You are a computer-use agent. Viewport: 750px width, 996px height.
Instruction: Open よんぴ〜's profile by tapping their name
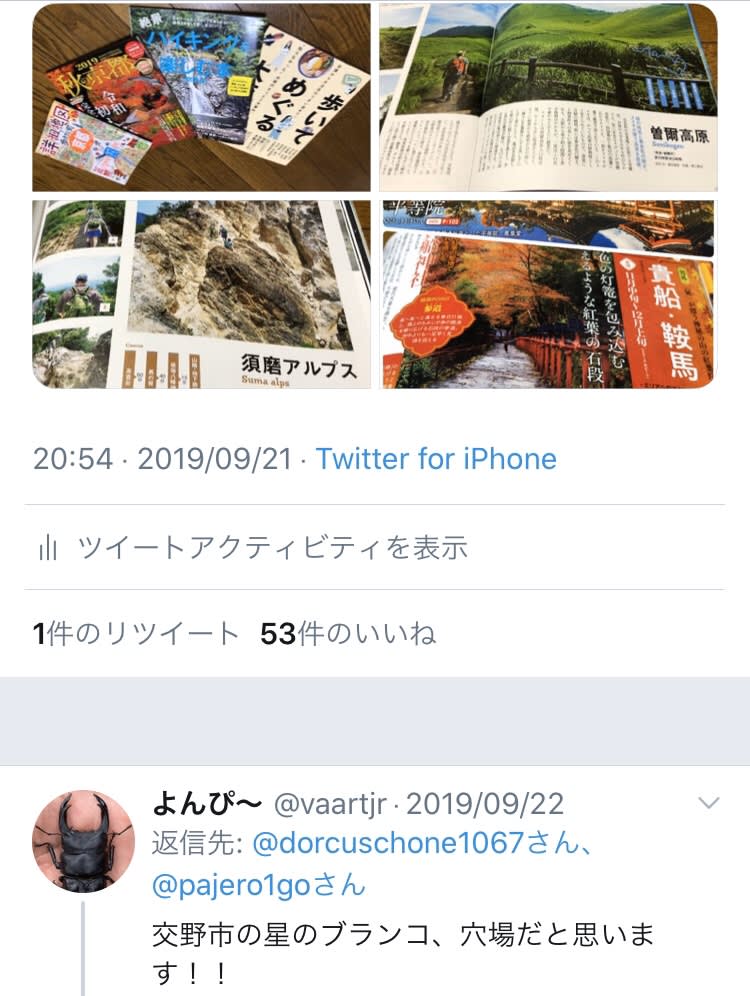pos(207,803)
